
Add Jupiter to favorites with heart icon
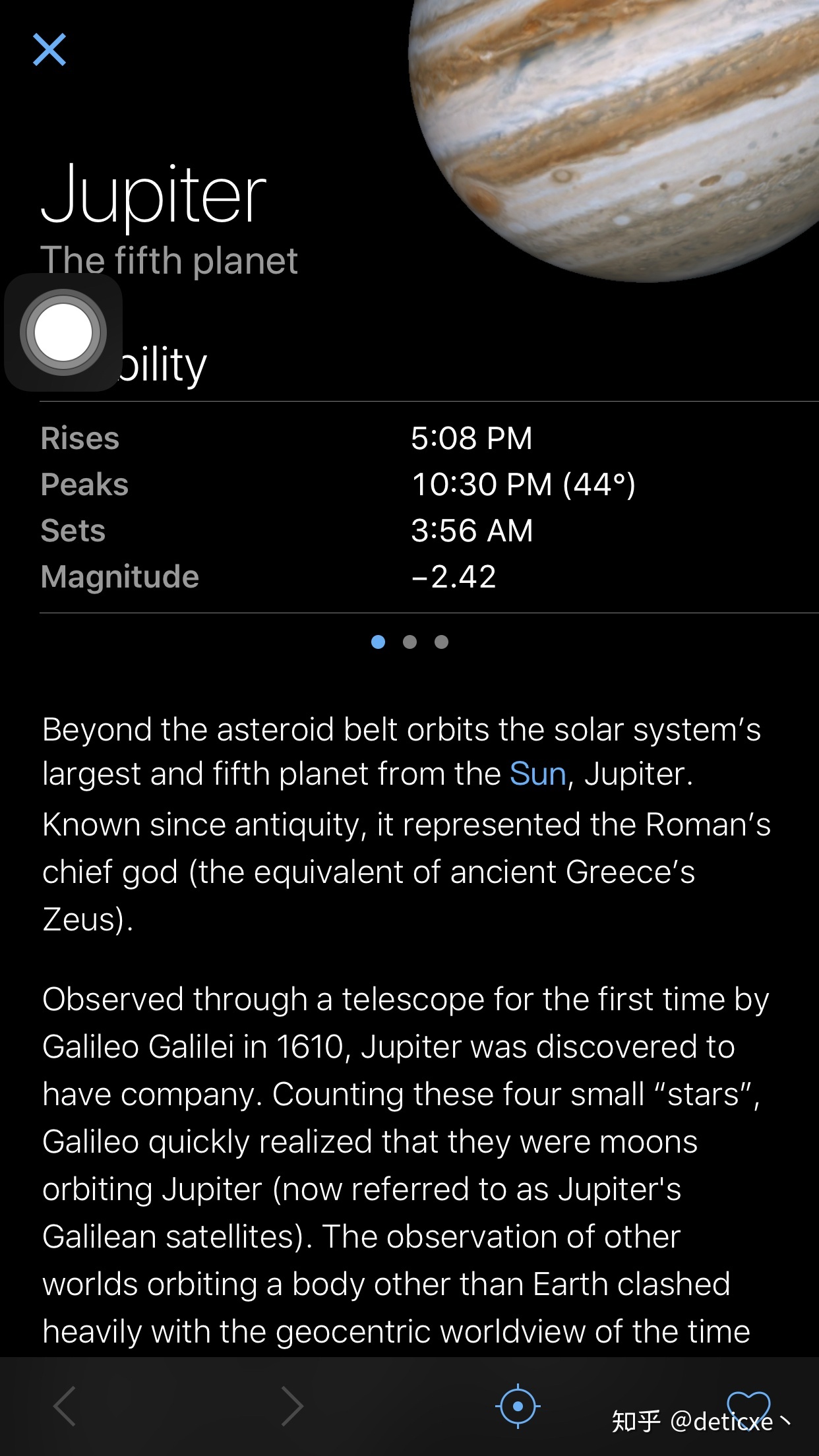pyautogui.click(x=748, y=1406)
